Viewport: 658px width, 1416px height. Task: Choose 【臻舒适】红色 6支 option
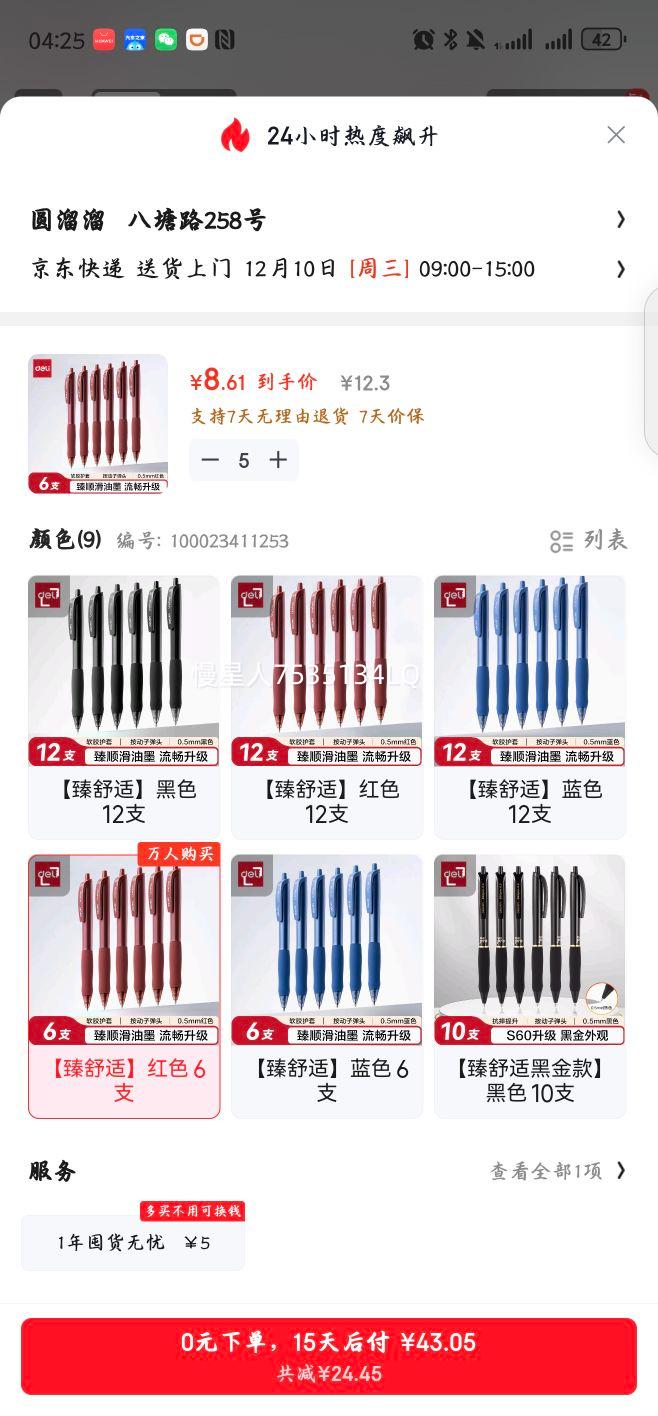[124, 986]
